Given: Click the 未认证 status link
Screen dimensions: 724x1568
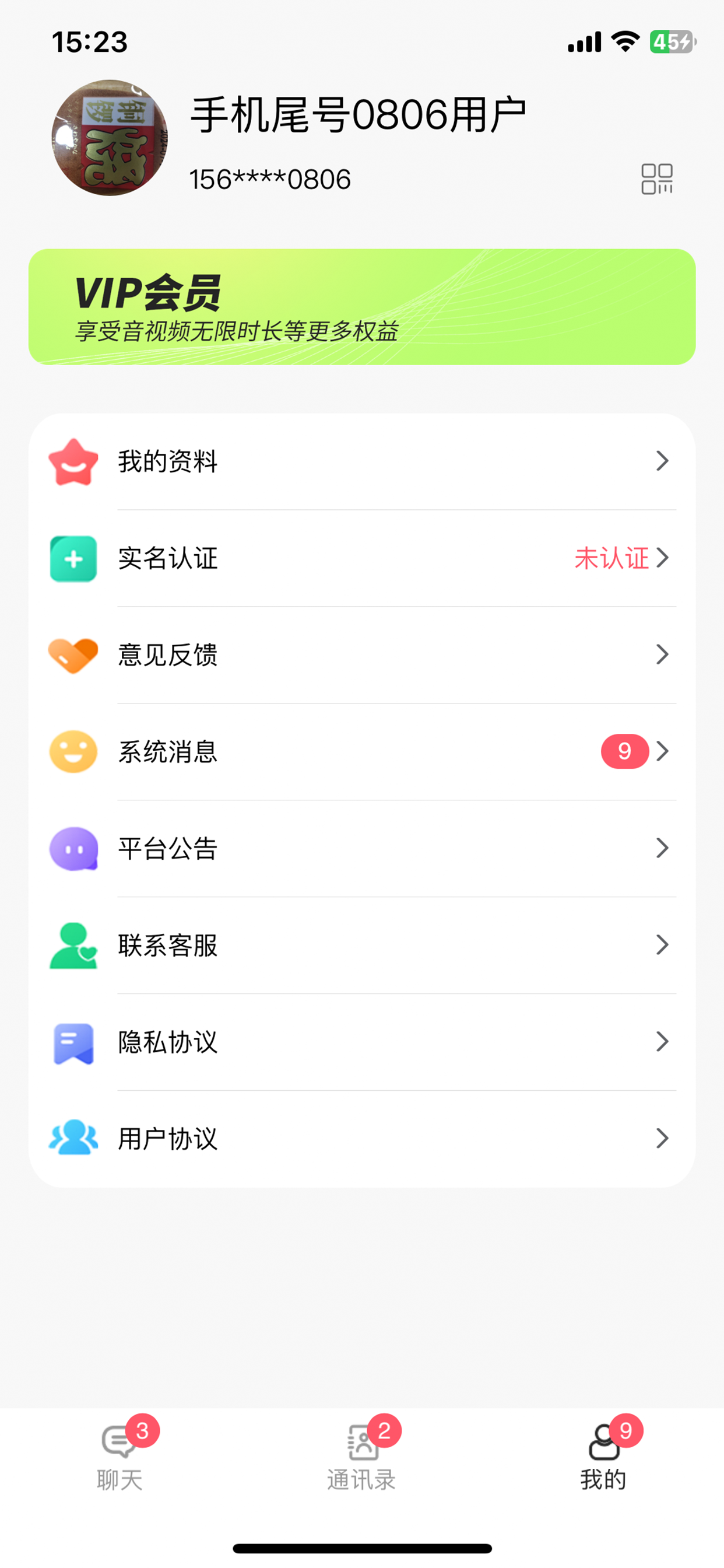Looking at the screenshot, I should point(611,558).
